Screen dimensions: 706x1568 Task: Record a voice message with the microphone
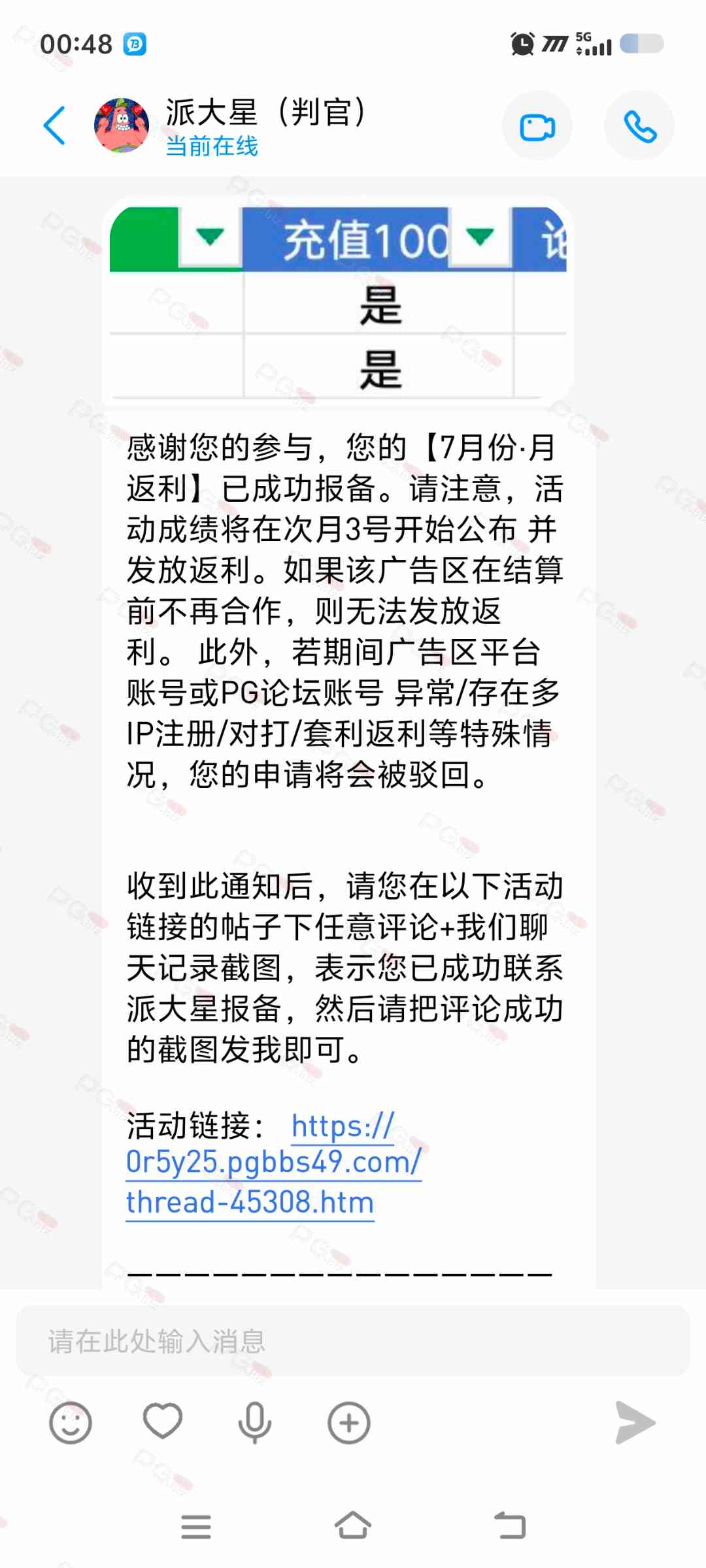(255, 1422)
